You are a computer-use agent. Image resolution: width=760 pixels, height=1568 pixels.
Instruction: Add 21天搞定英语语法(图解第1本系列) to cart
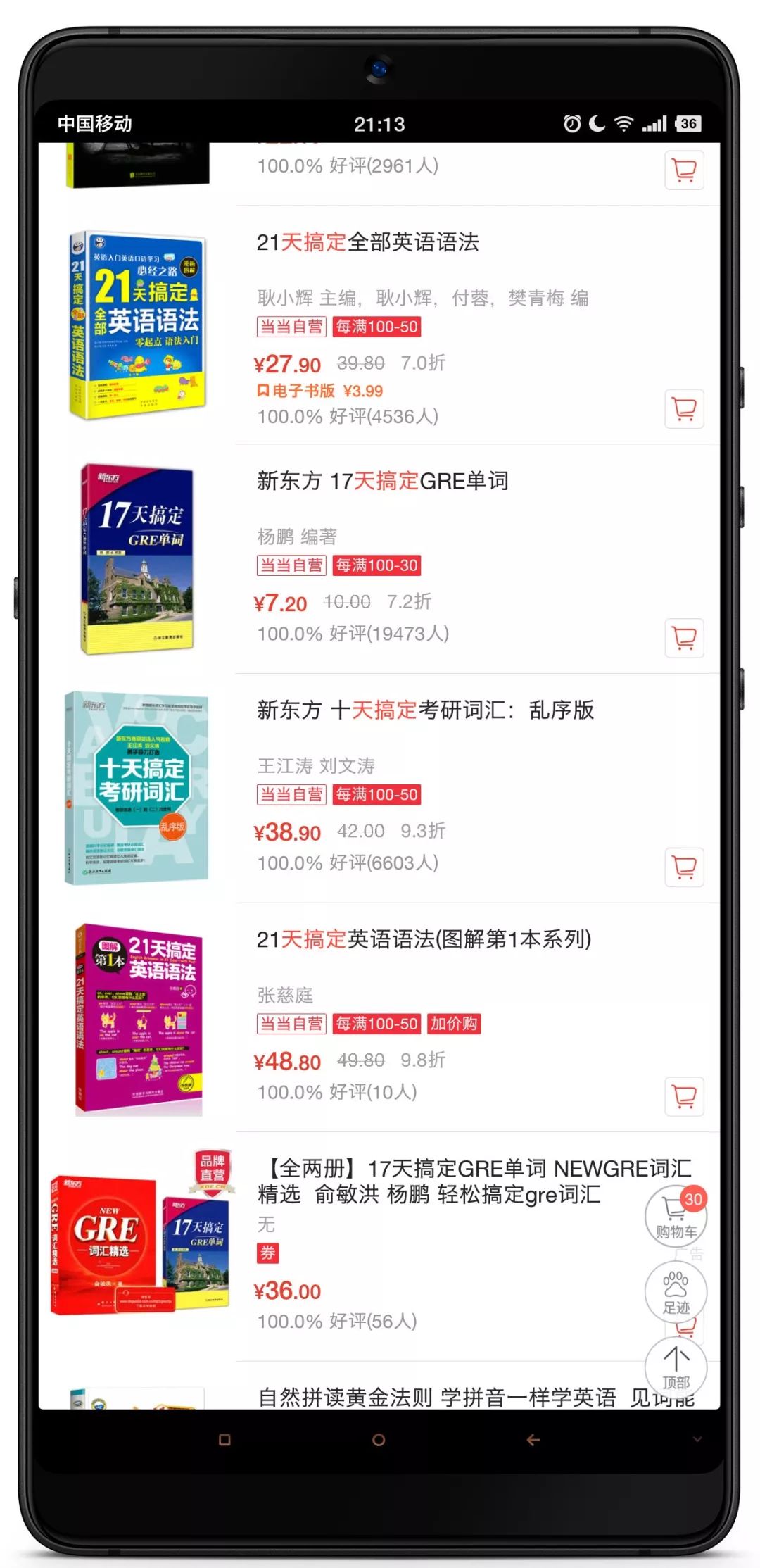684,1096
